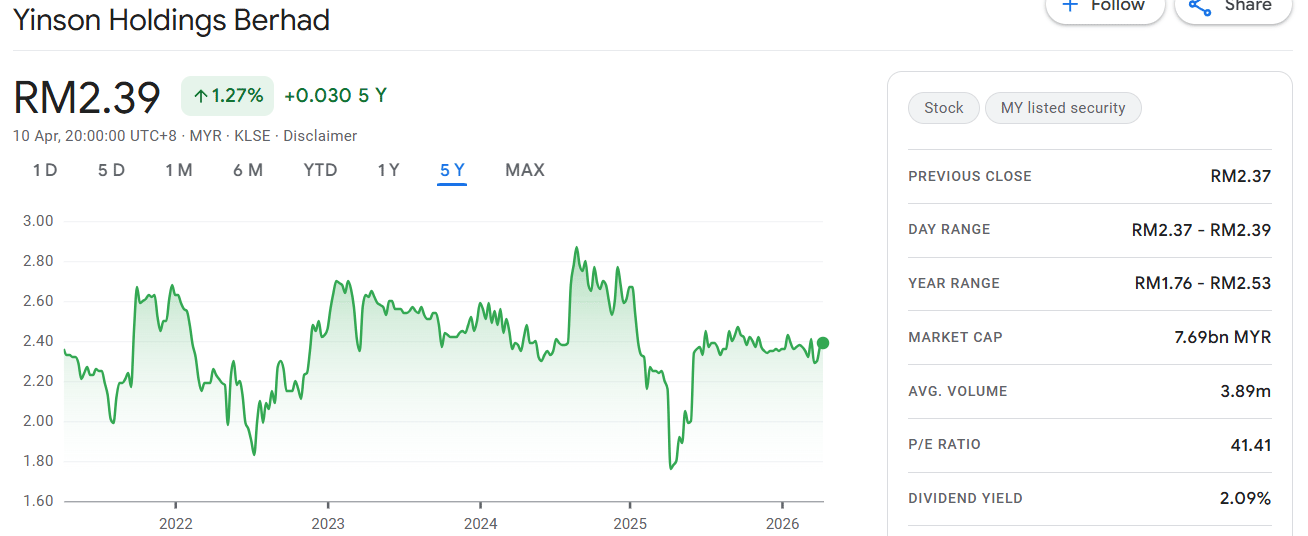Image resolution: width=1308 pixels, height=536 pixels.
Task: Show MAX price history
Action: tap(525, 170)
